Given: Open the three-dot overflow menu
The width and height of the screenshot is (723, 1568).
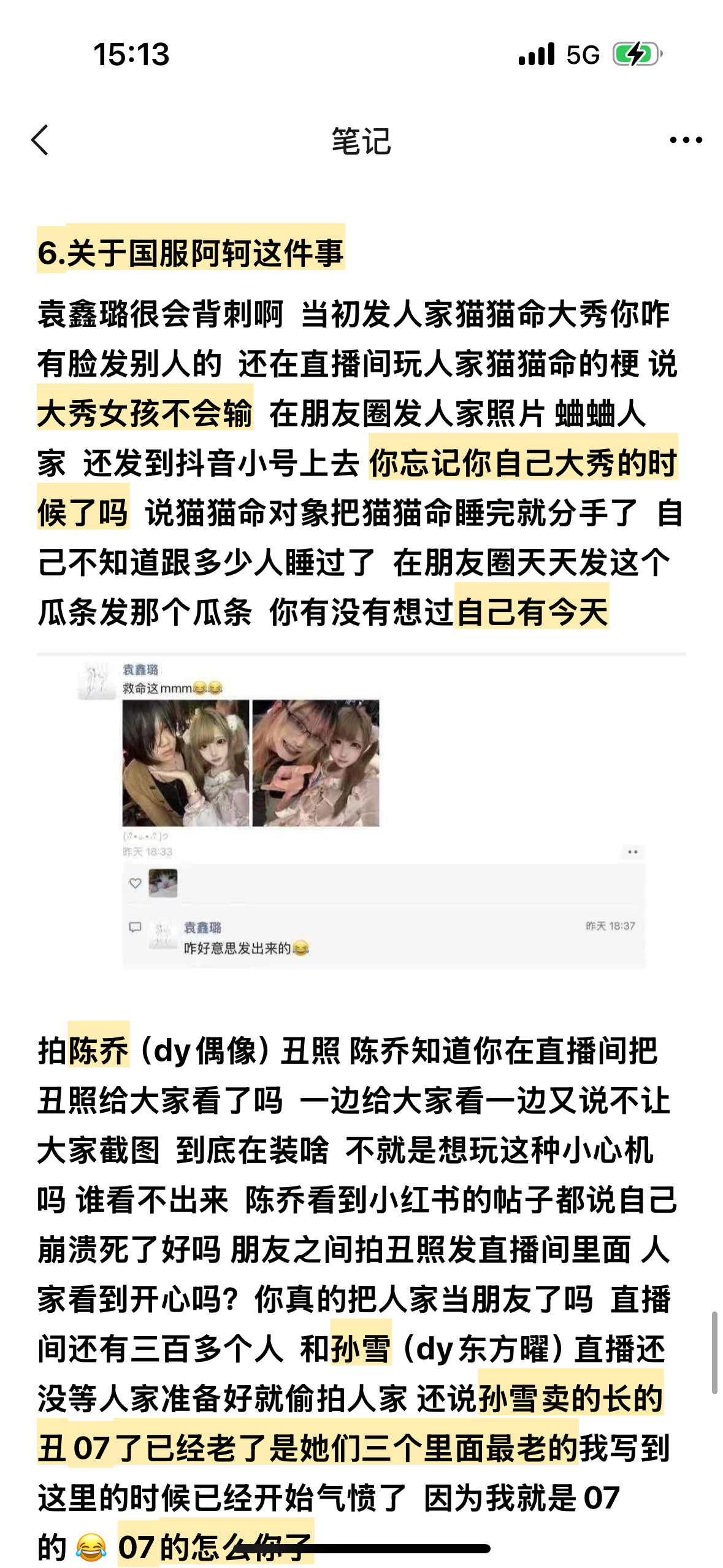Looking at the screenshot, I should pyautogui.click(x=686, y=140).
